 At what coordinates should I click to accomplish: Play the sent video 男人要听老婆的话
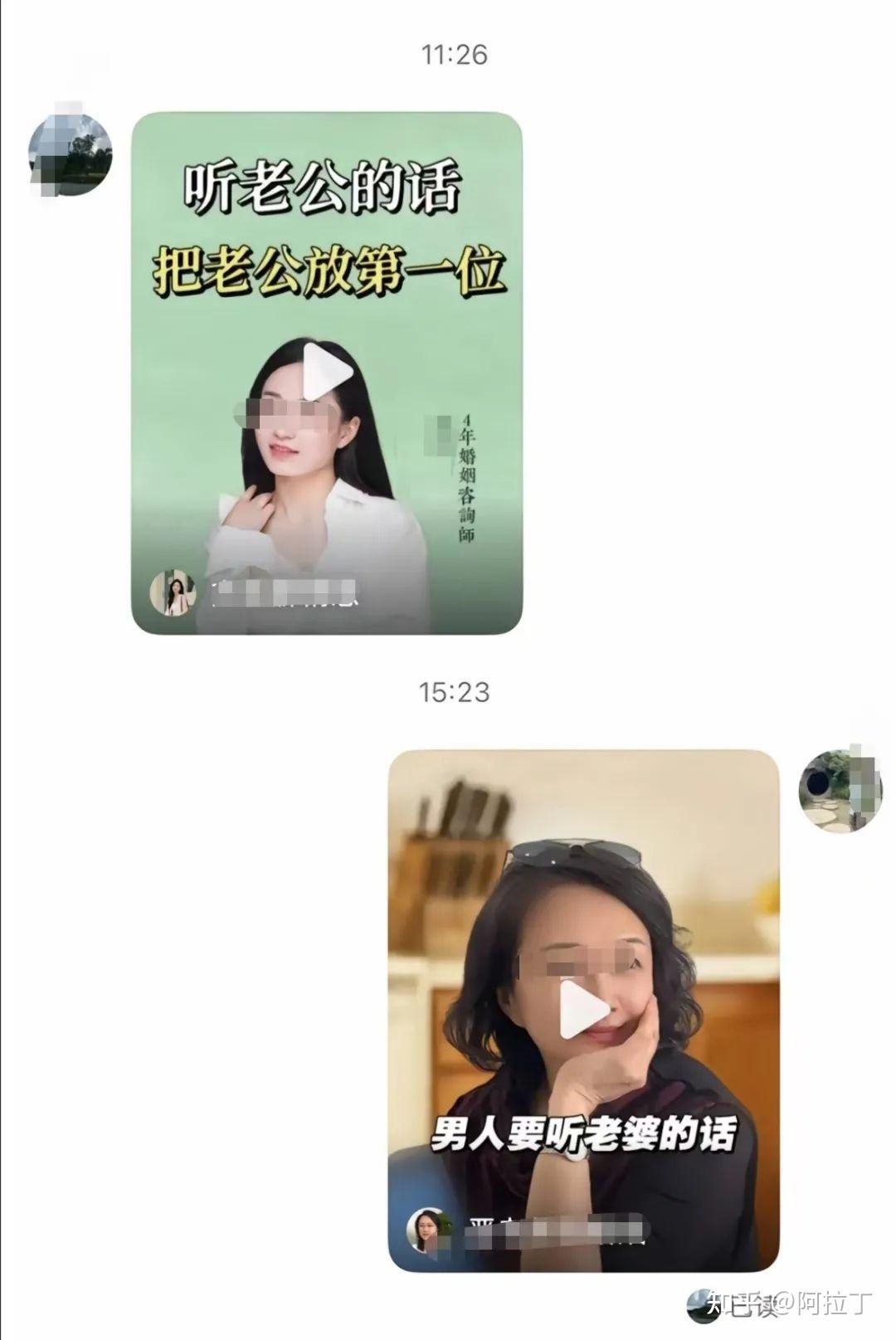click(x=584, y=1010)
